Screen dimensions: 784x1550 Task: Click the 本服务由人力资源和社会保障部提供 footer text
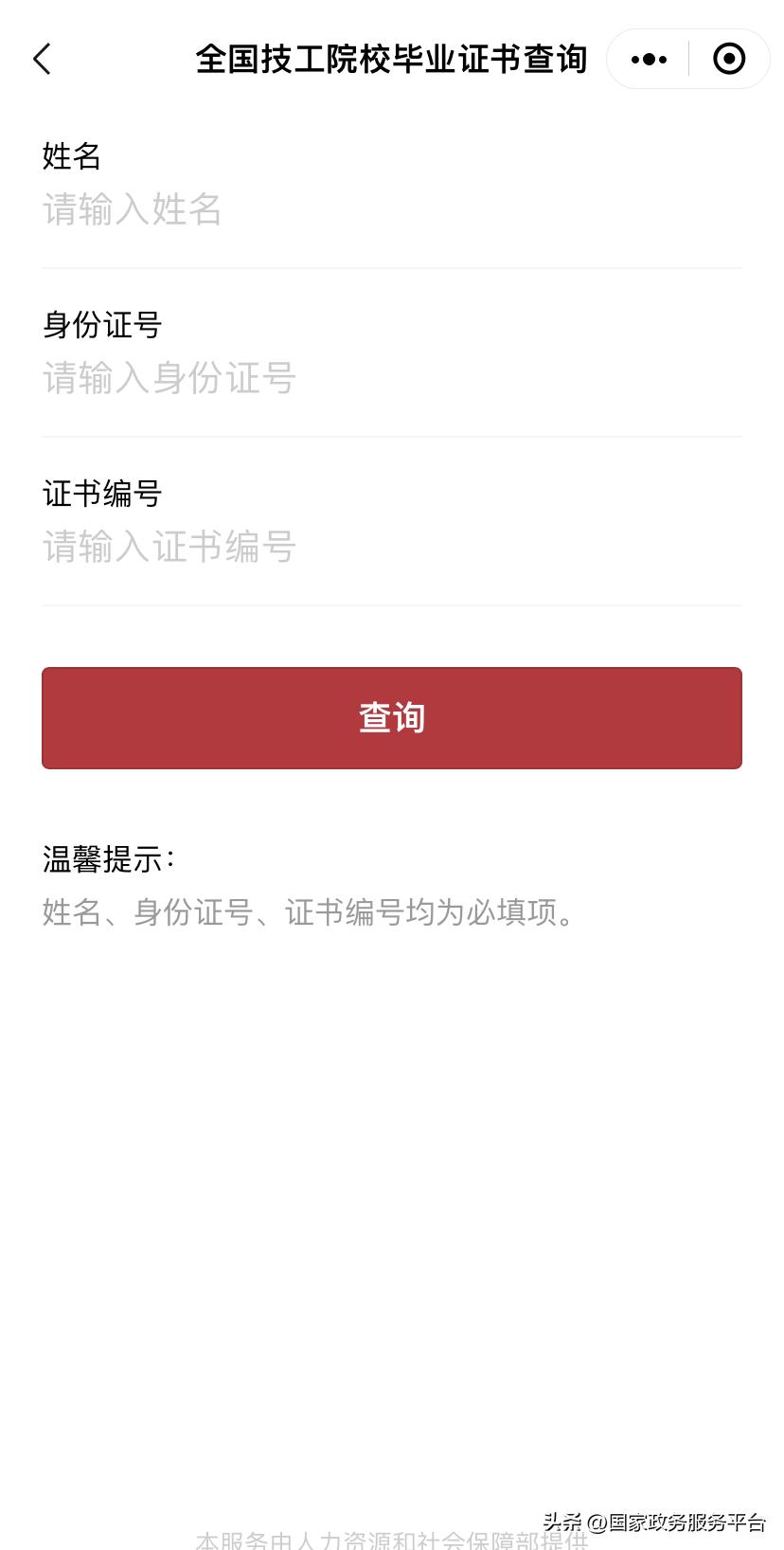[392, 1540]
